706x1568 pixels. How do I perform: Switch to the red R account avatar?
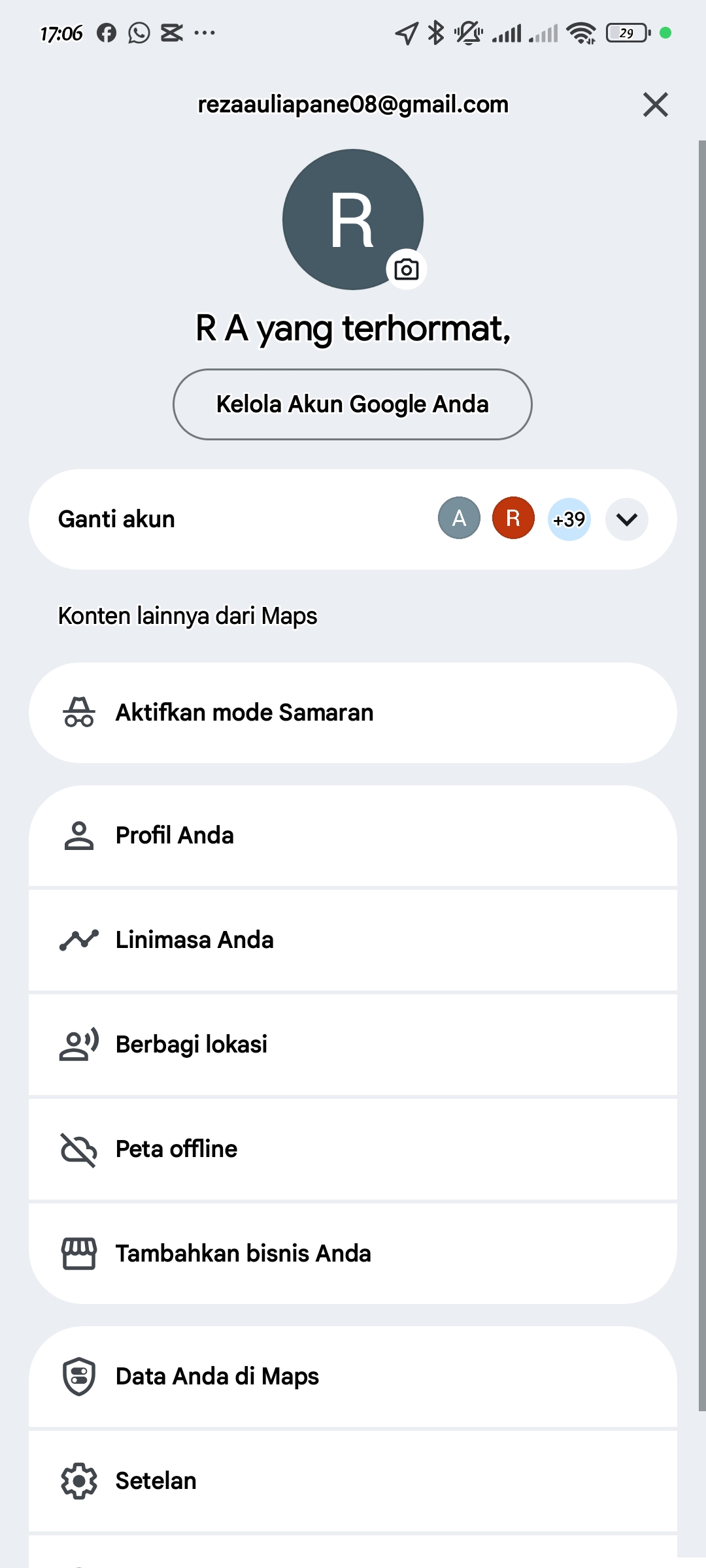point(513,519)
